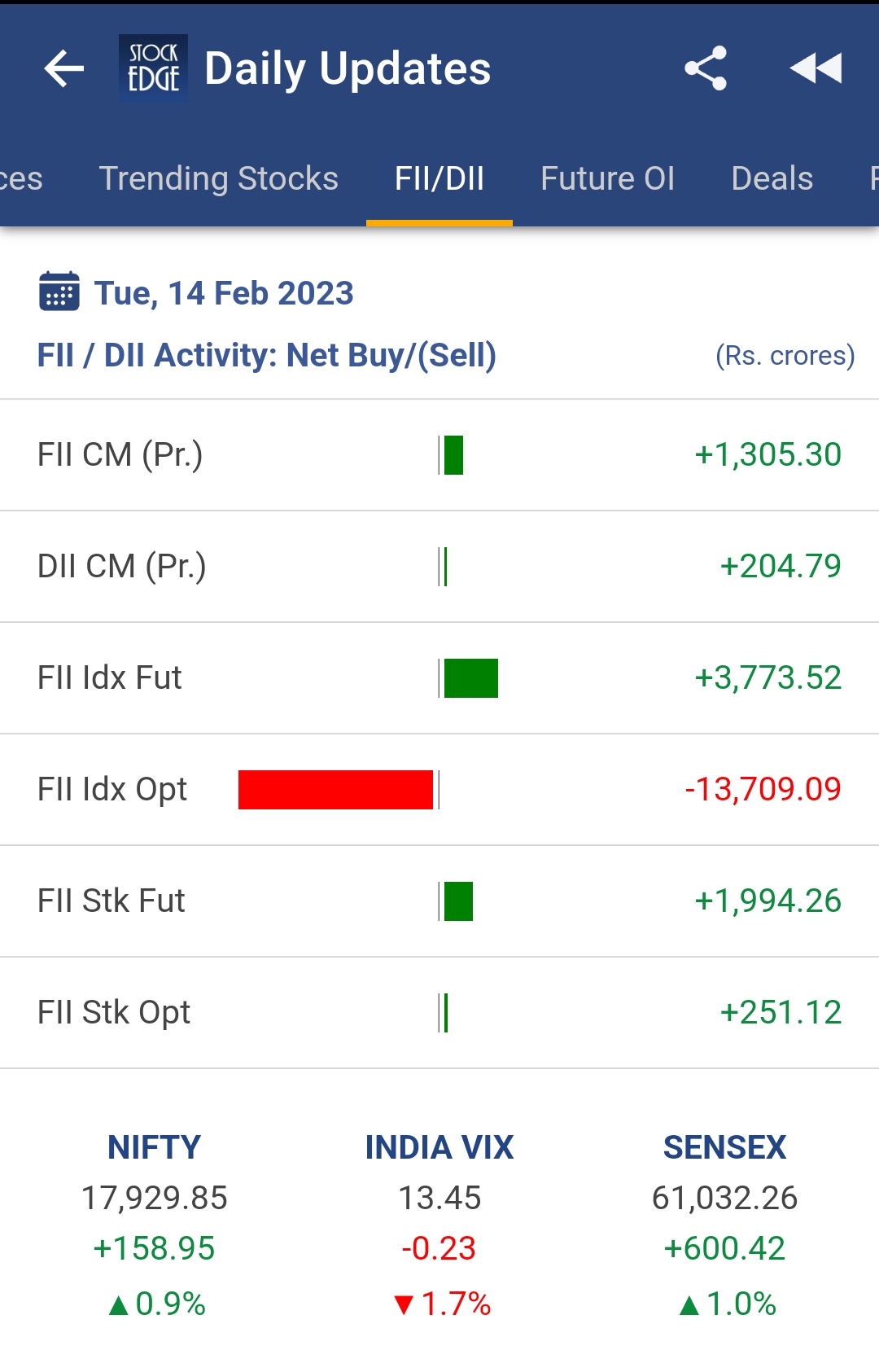
Task: Go to the Deals tab
Action: (x=772, y=178)
